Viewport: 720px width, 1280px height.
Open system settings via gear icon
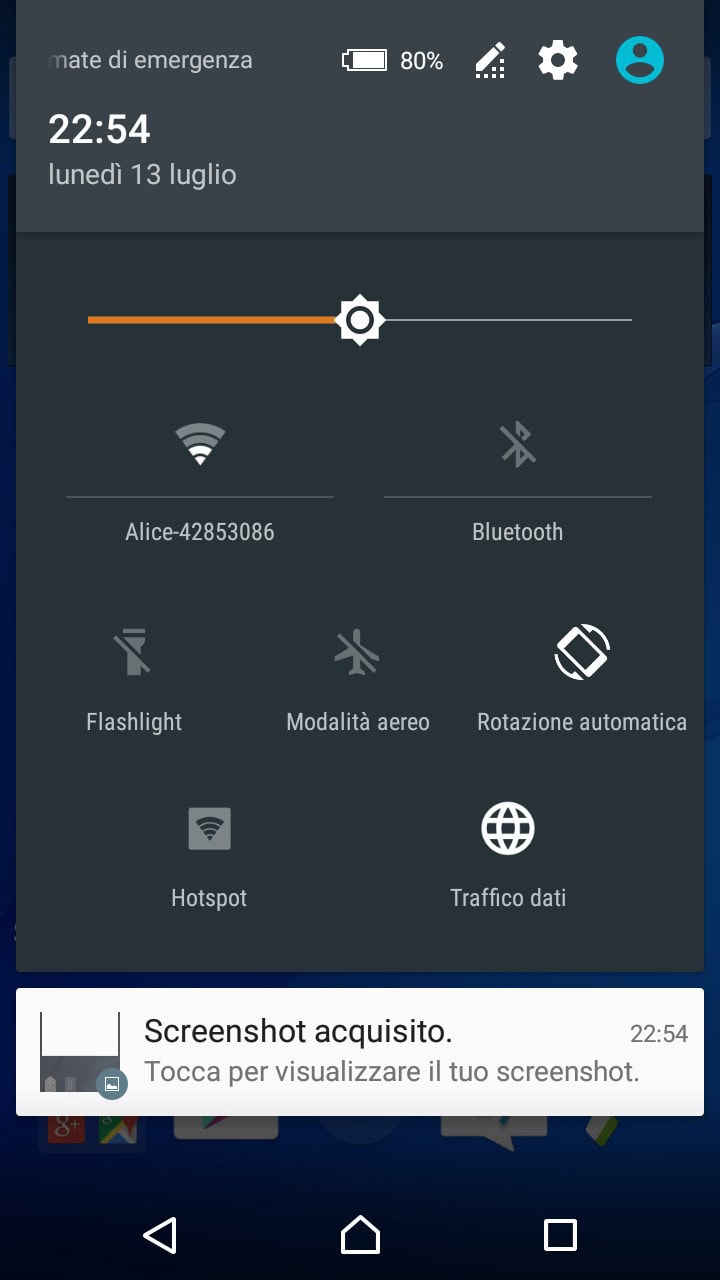point(558,61)
